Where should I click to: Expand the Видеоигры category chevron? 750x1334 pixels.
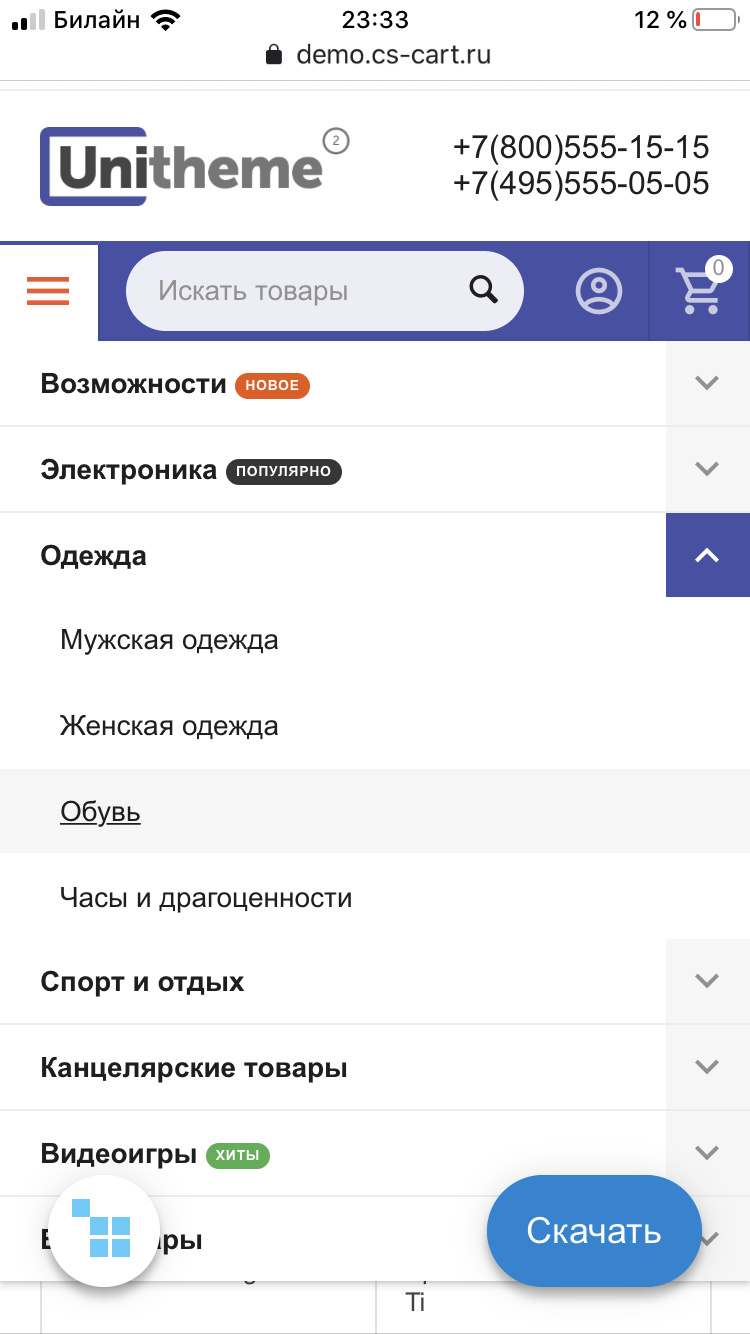(x=707, y=1153)
